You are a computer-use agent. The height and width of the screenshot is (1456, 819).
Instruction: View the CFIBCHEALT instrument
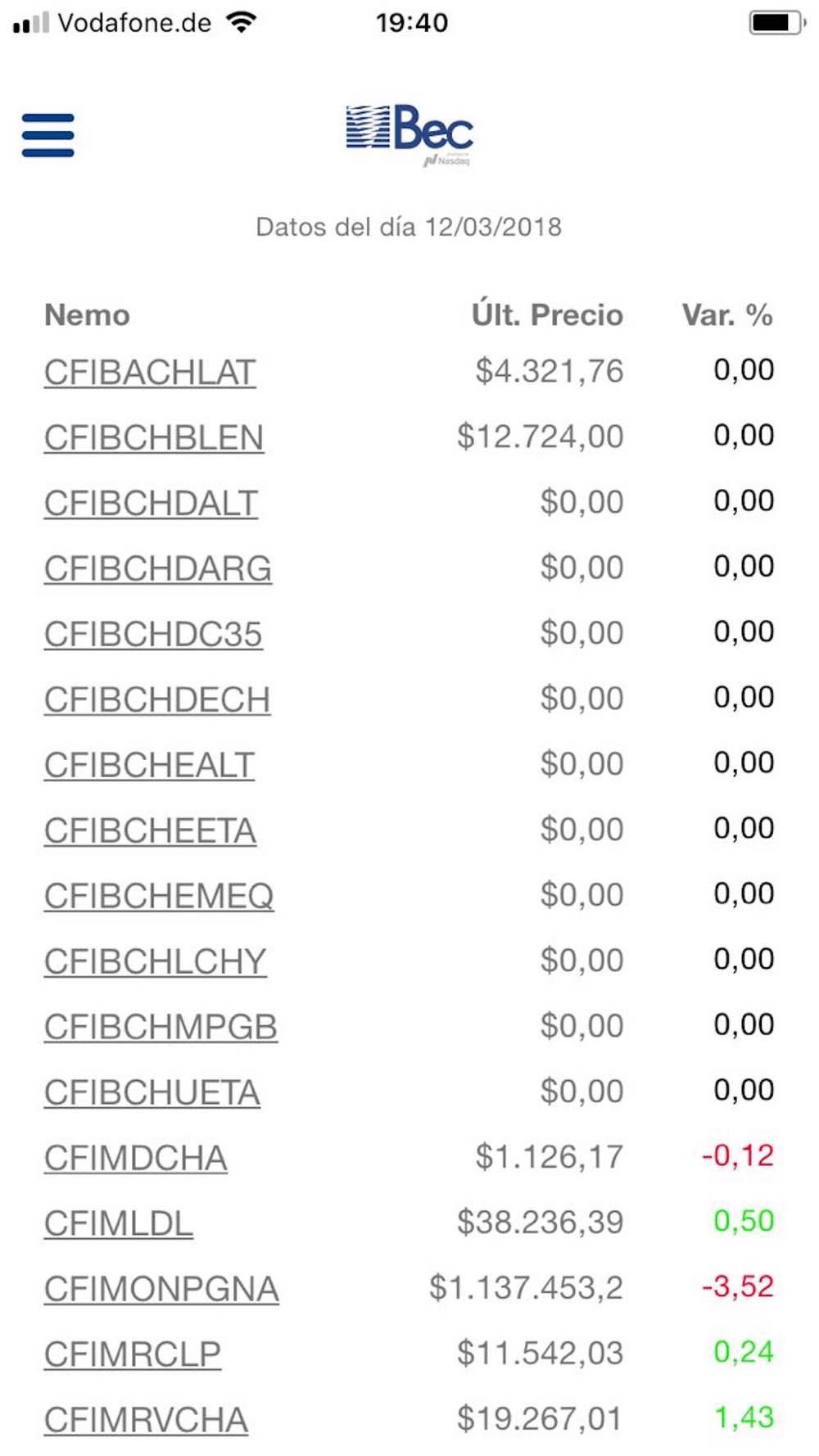click(x=149, y=766)
